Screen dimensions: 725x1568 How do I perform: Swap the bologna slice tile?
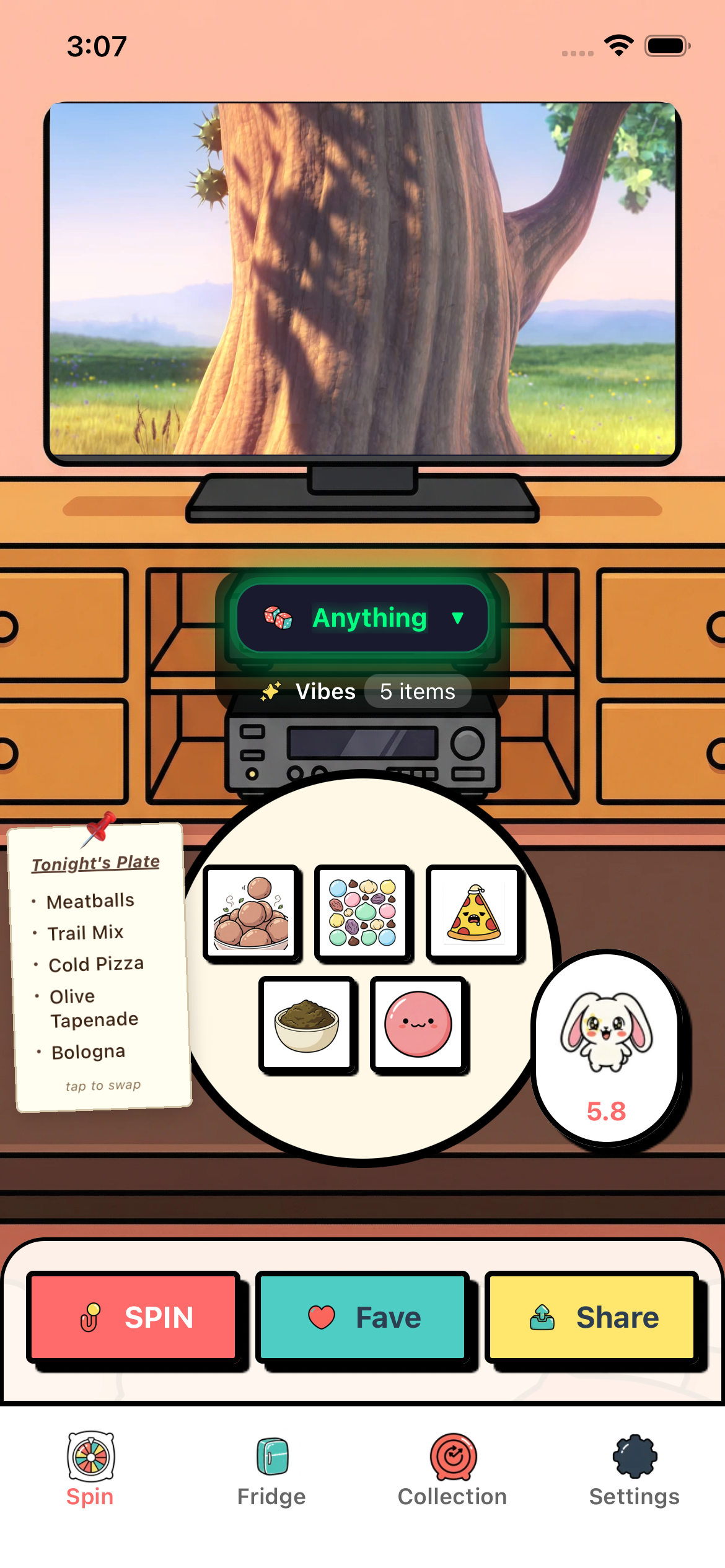click(x=418, y=1024)
